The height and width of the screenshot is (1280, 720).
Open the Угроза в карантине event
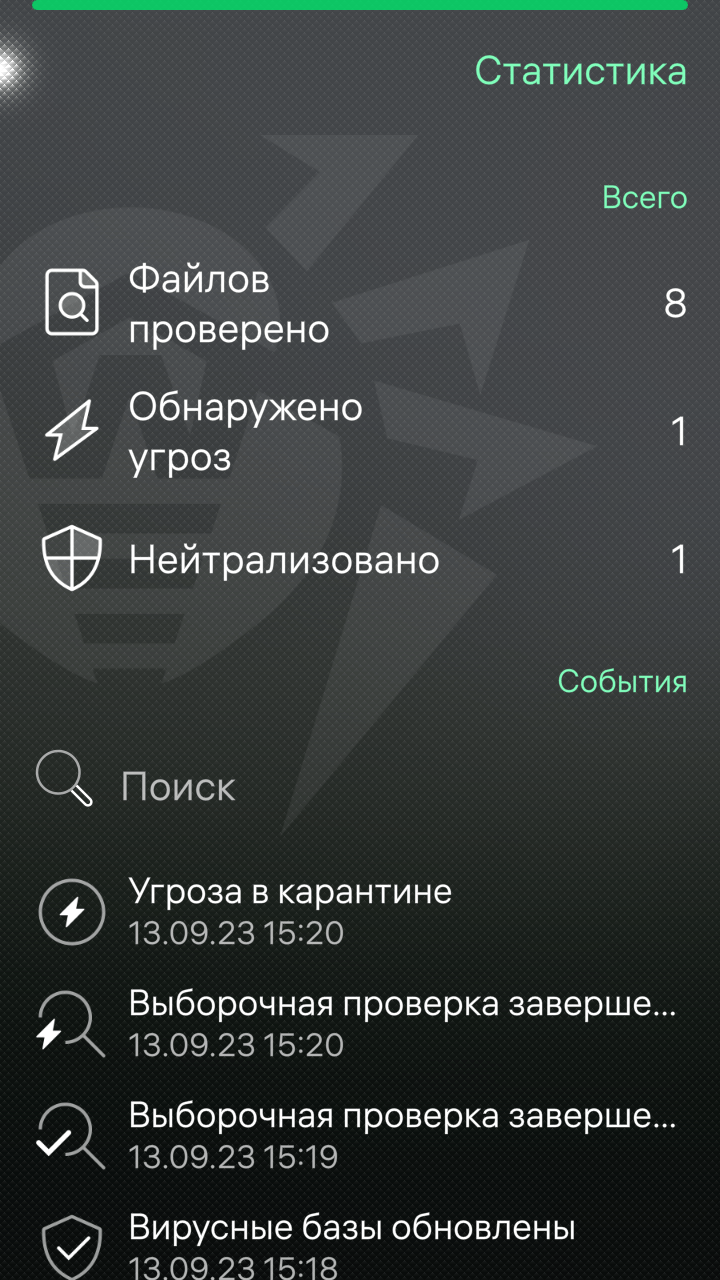pos(360,912)
